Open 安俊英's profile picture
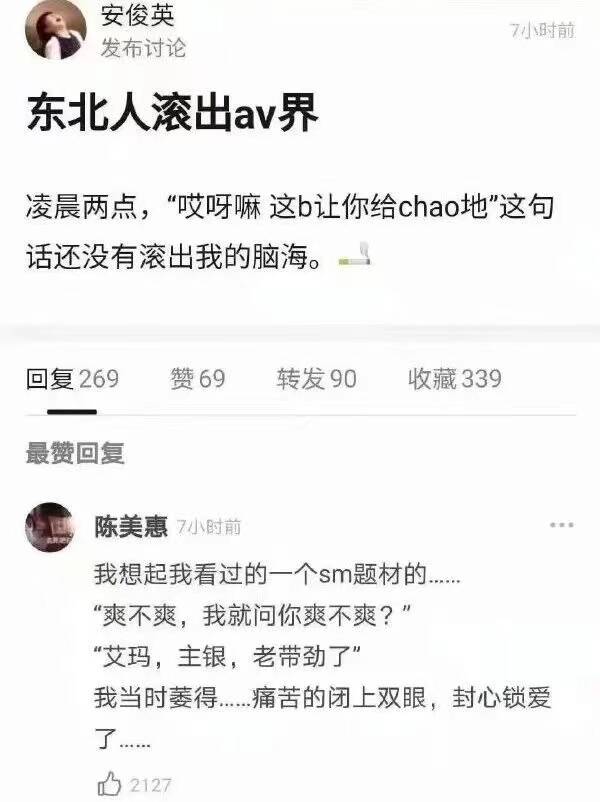The height and width of the screenshot is (802, 600). (x=55, y=30)
